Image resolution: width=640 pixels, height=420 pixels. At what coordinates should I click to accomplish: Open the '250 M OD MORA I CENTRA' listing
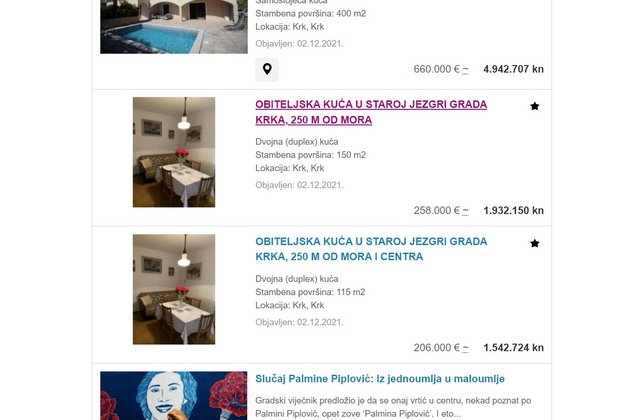[x=371, y=249]
